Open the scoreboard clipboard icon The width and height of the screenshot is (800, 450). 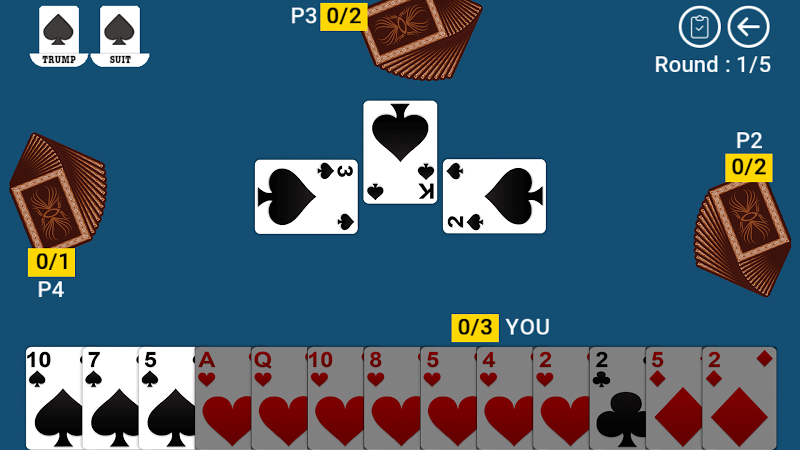click(x=700, y=27)
